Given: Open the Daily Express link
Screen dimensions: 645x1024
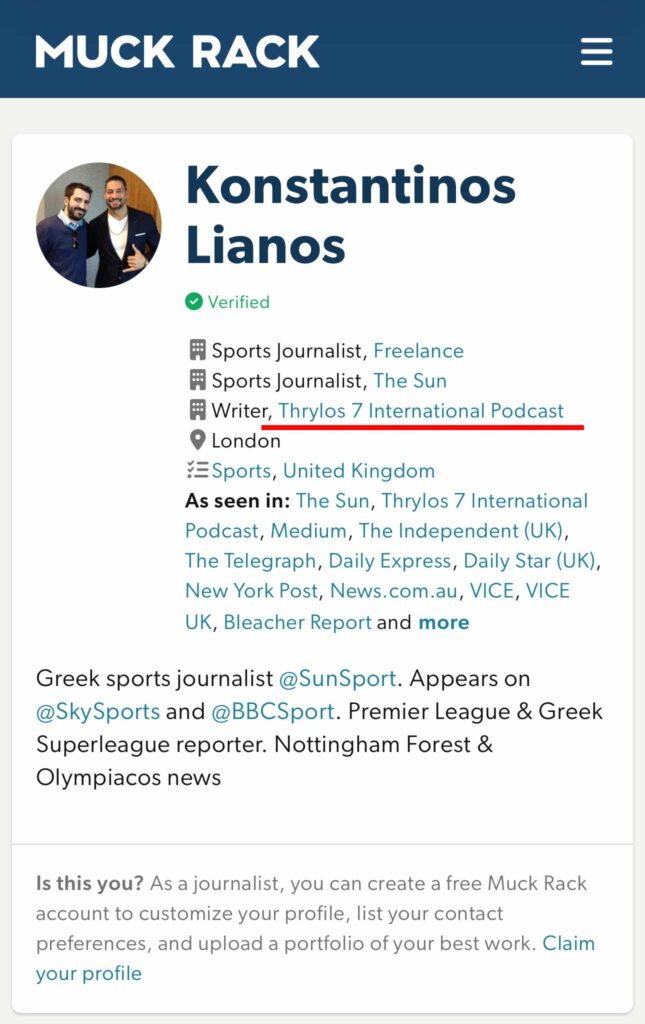Looking at the screenshot, I should pos(390,561).
